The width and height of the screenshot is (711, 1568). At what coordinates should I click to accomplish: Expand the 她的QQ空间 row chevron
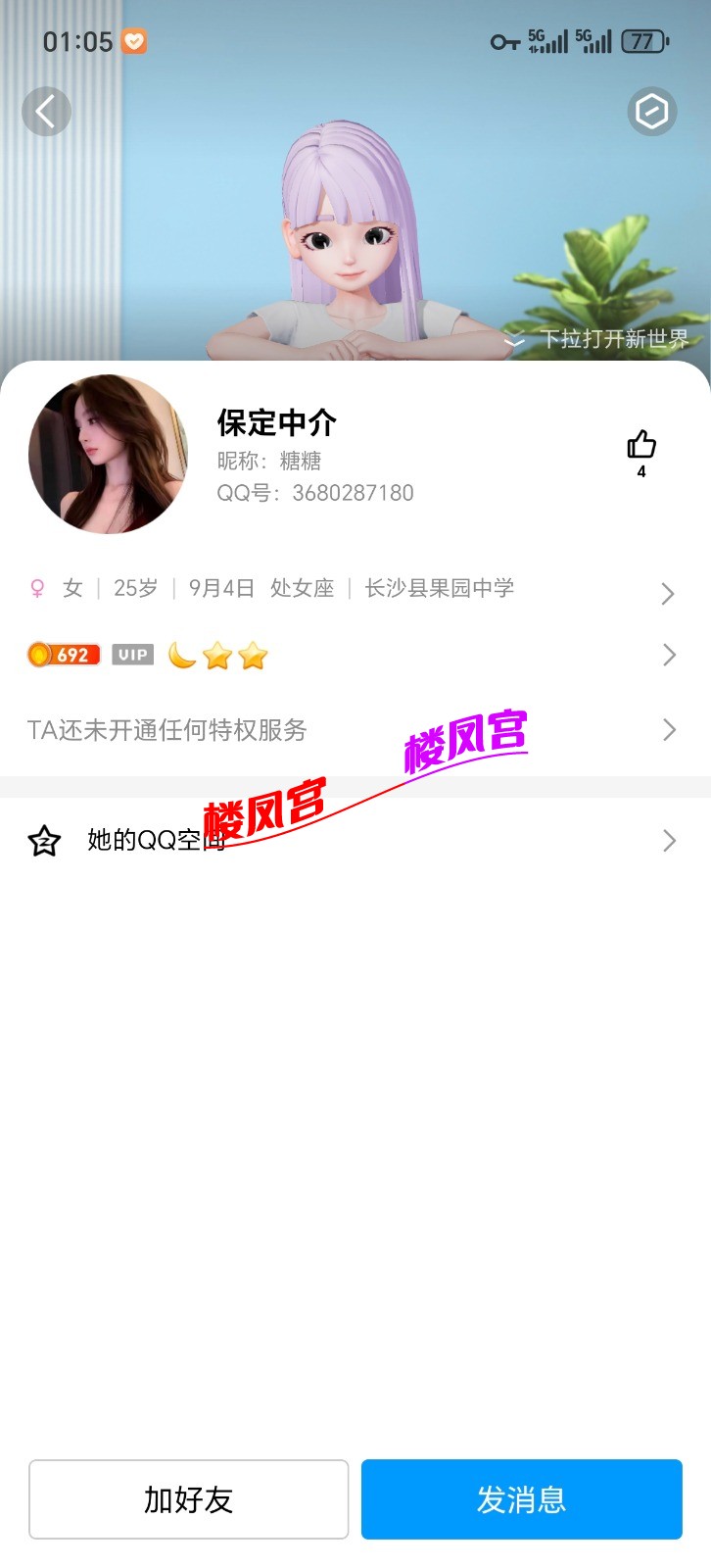[668, 840]
